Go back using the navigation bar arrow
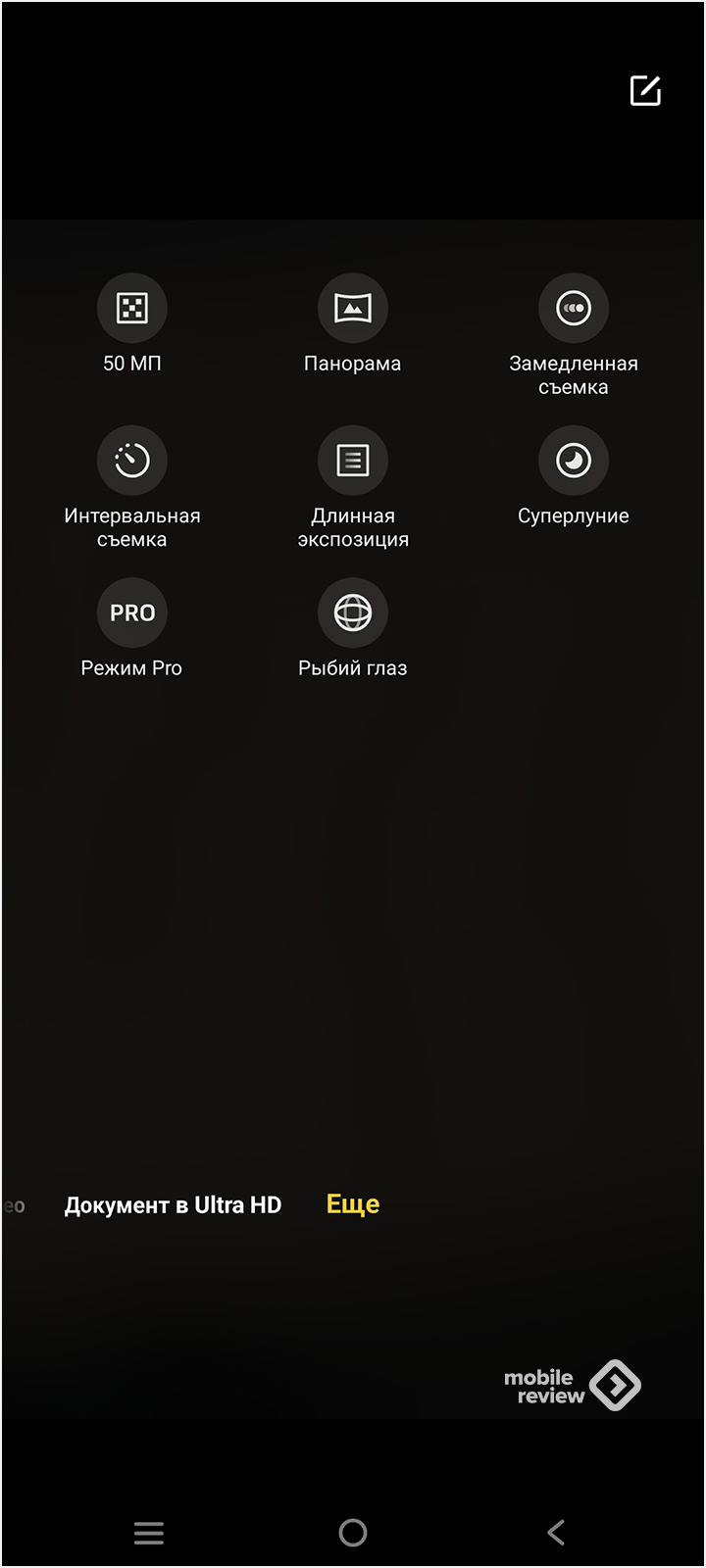 tap(556, 1532)
